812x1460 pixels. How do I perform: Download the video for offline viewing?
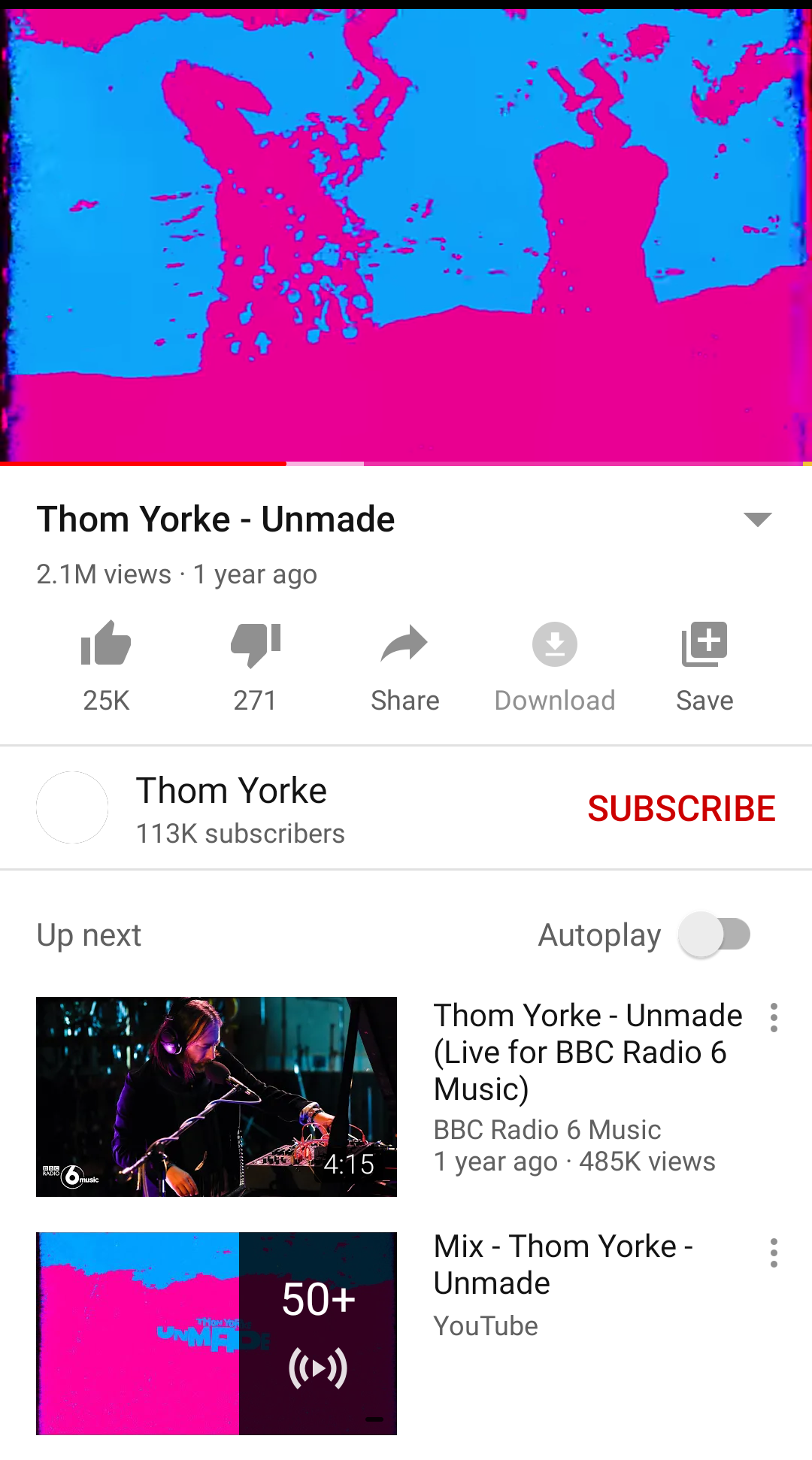555,645
